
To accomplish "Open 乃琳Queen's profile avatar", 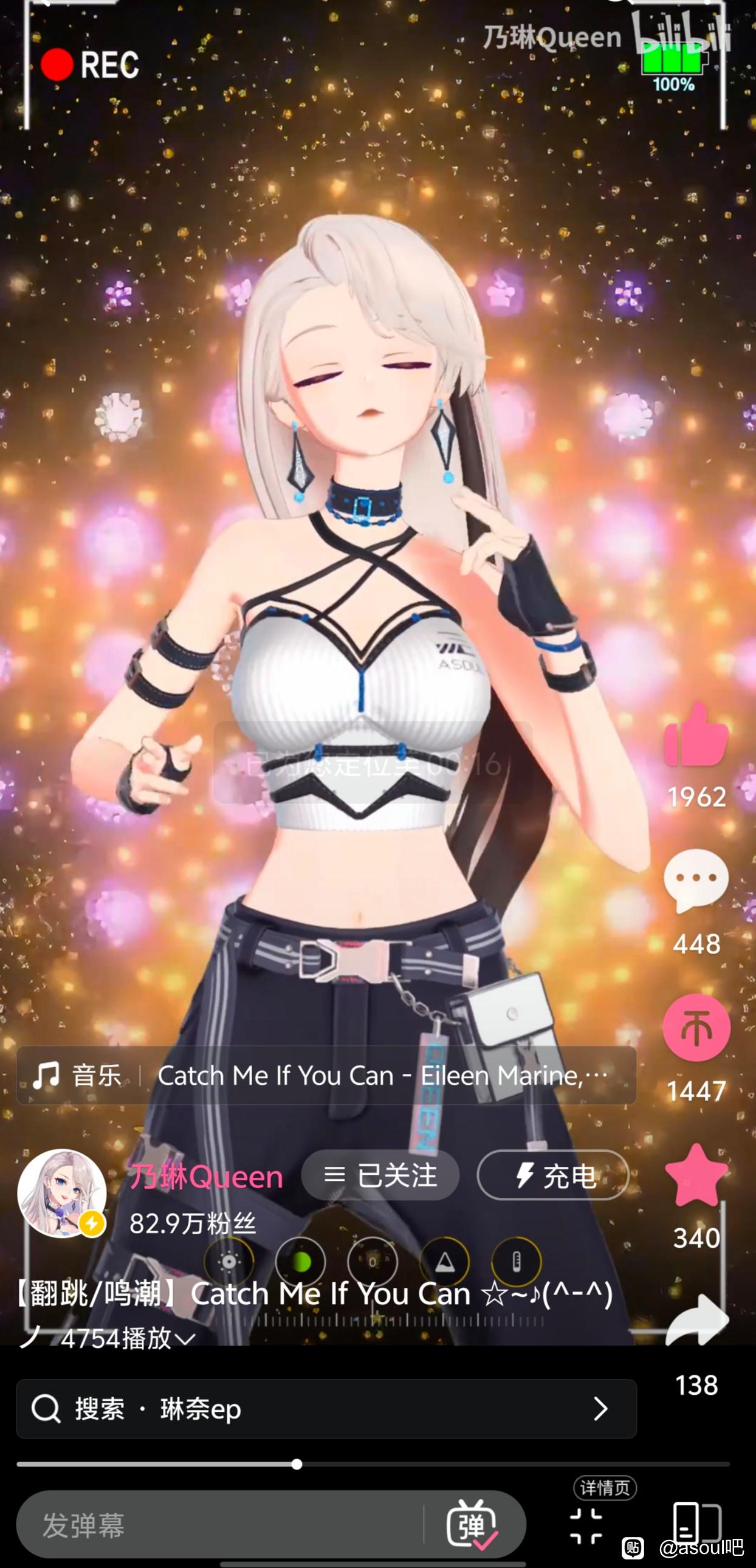I will (x=61, y=1193).
